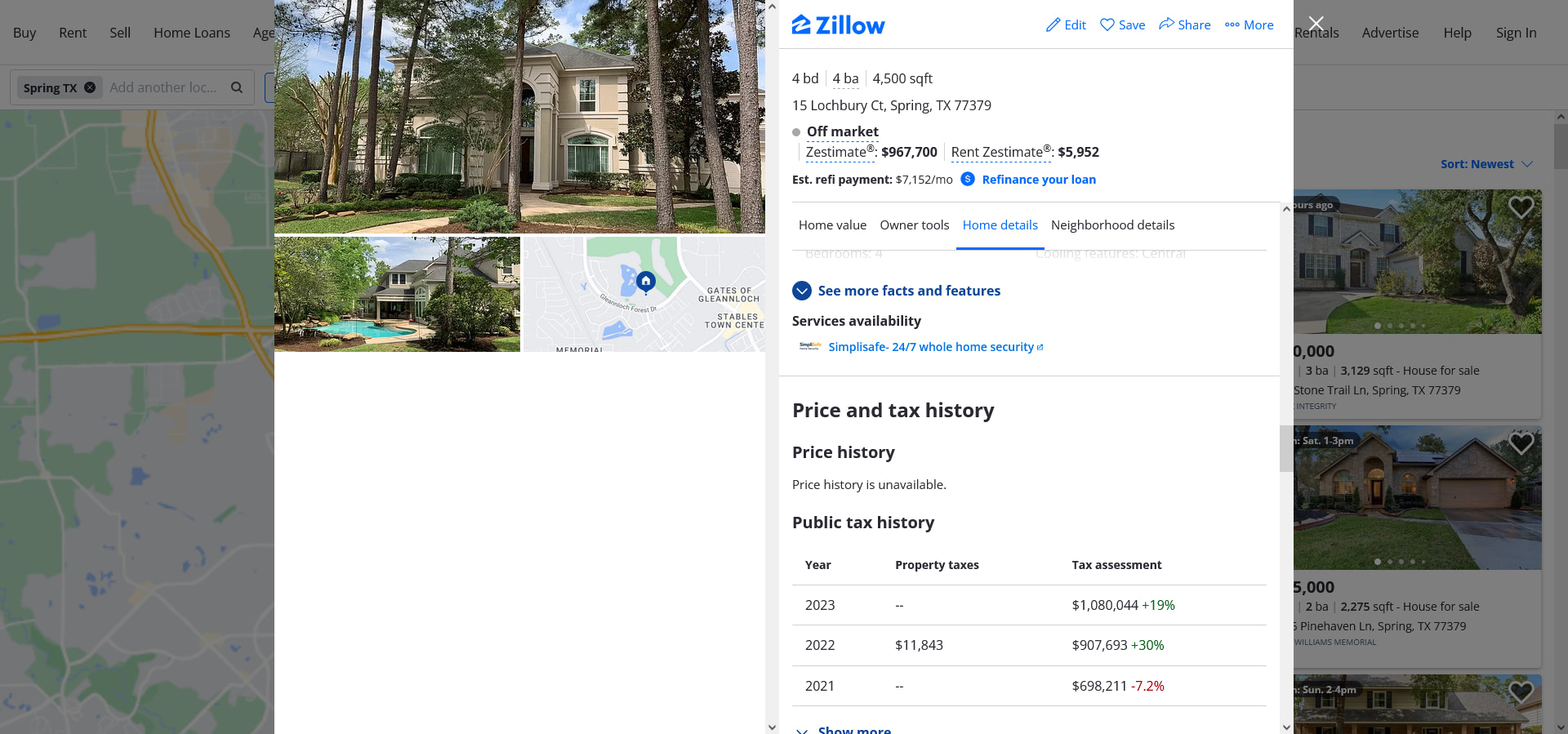Open the Zestimate explanation link
Screen dimensions: 1568x734
835,153
